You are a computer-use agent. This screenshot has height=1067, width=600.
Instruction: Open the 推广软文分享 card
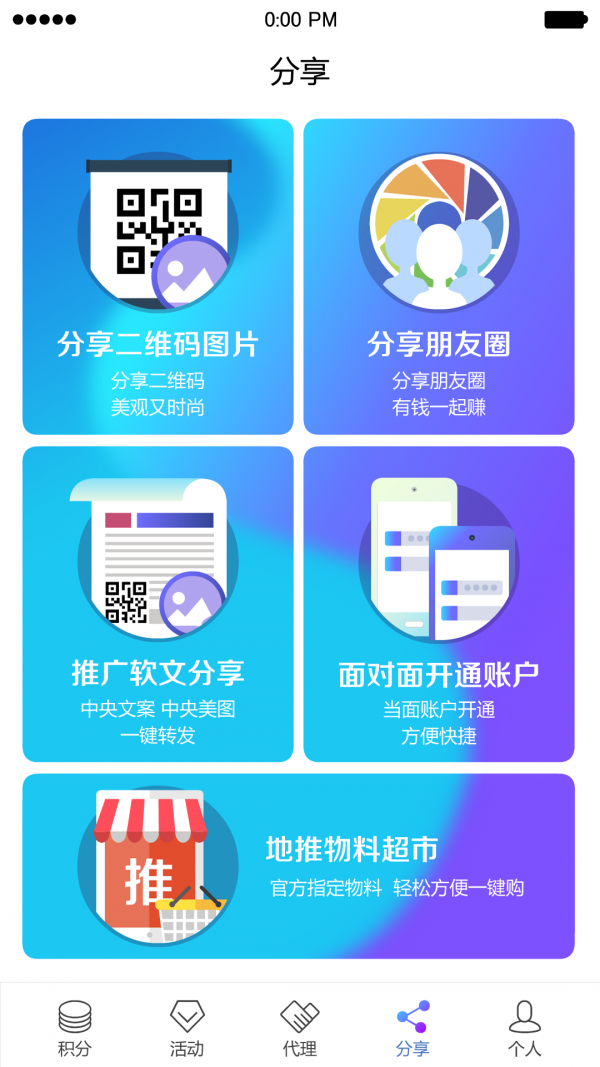click(x=158, y=604)
